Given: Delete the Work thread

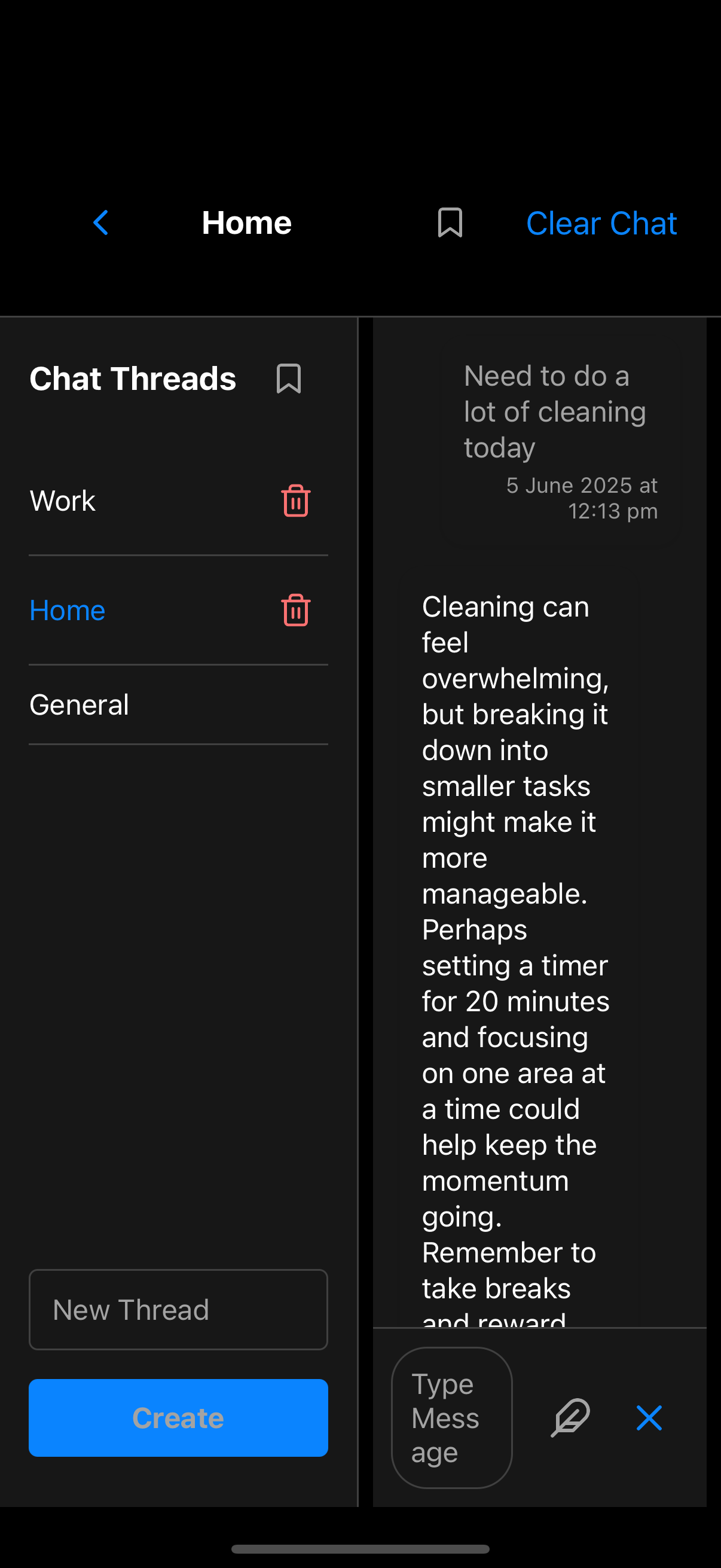Looking at the screenshot, I should pos(296,501).
